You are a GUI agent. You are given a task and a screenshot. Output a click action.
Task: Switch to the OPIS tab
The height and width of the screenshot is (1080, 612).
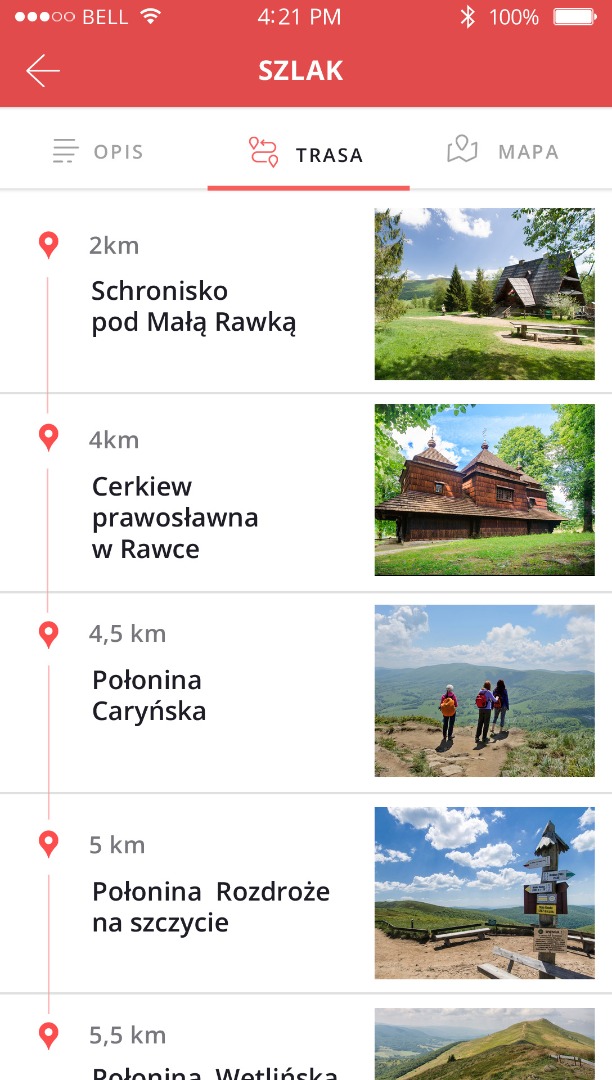pyautogui.click(x=99, y=152)
